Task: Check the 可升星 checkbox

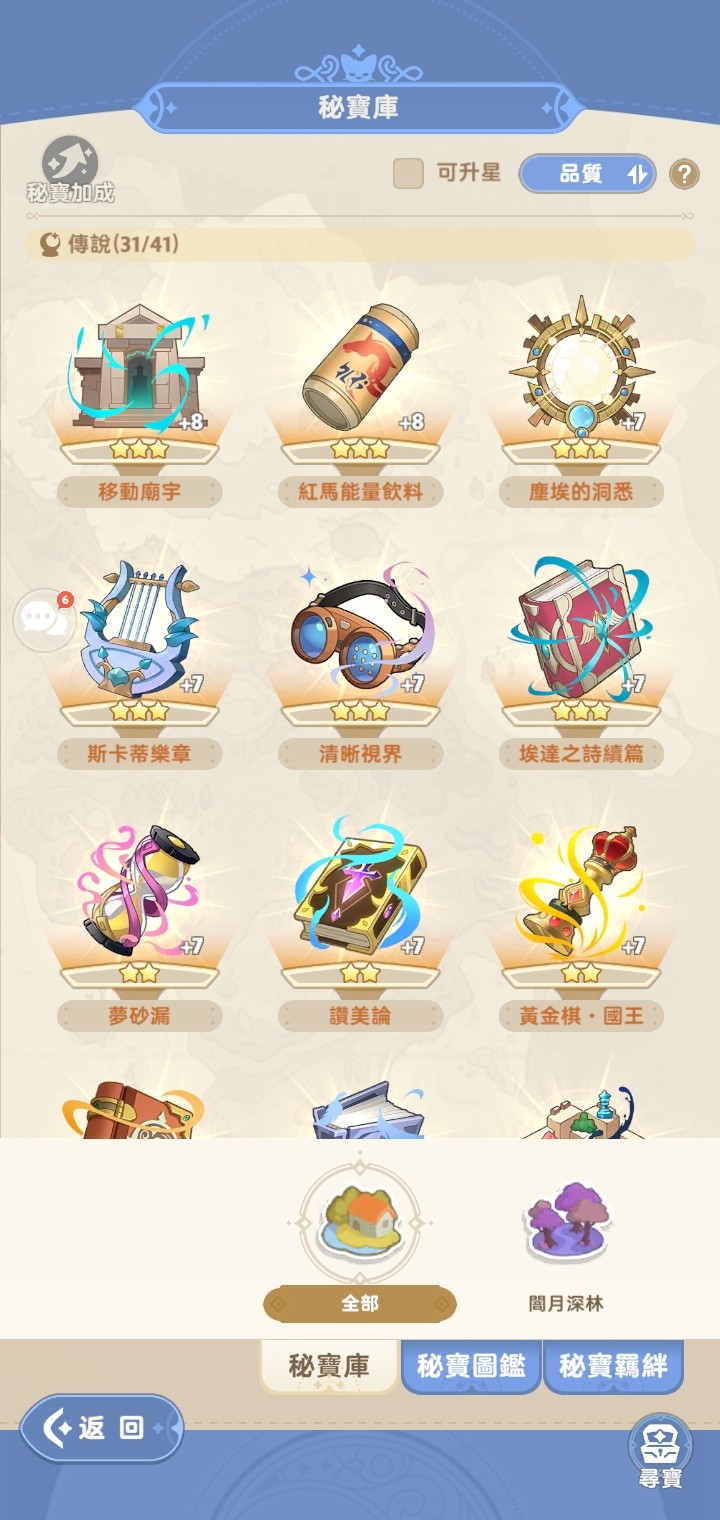Action: click(408, 173)
